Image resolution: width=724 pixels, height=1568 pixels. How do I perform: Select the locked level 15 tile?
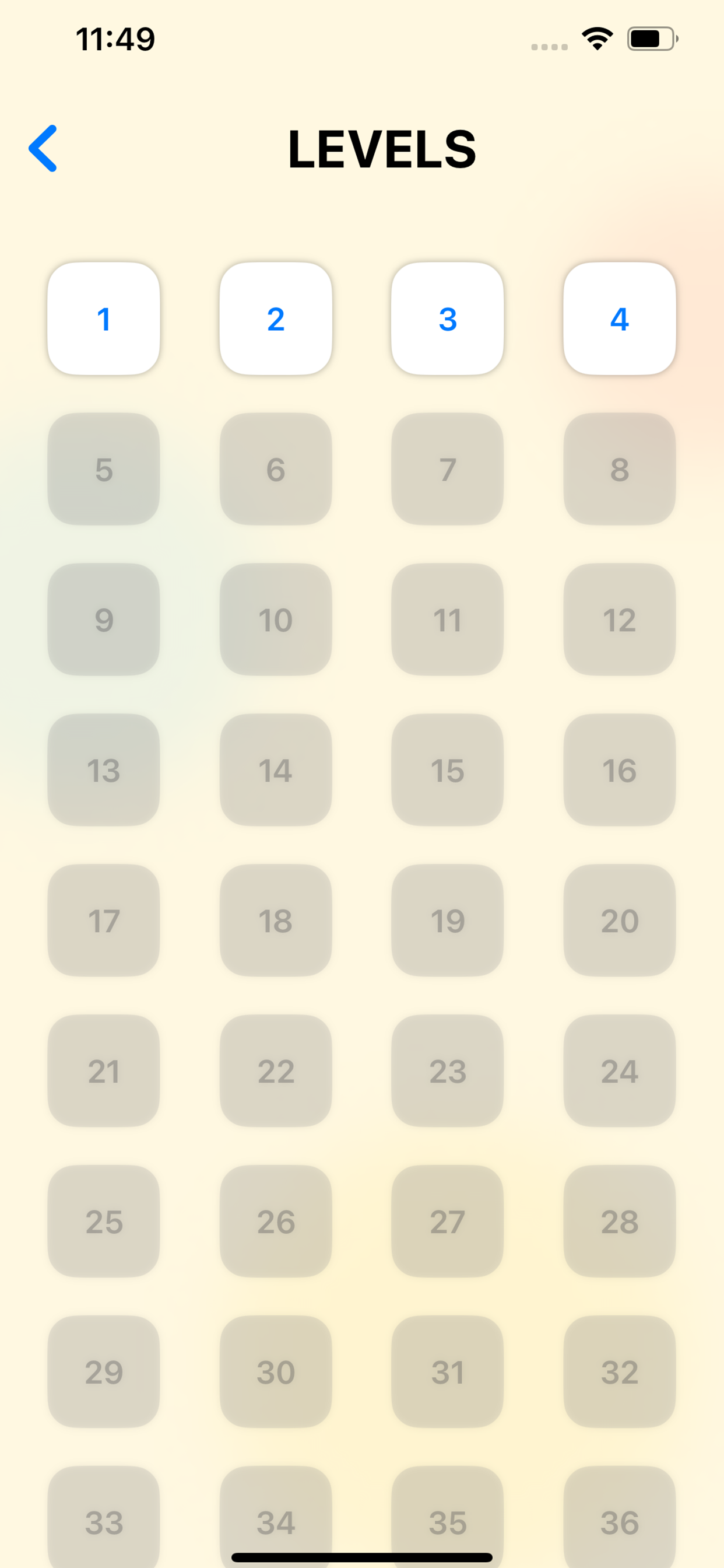[447, 769]
